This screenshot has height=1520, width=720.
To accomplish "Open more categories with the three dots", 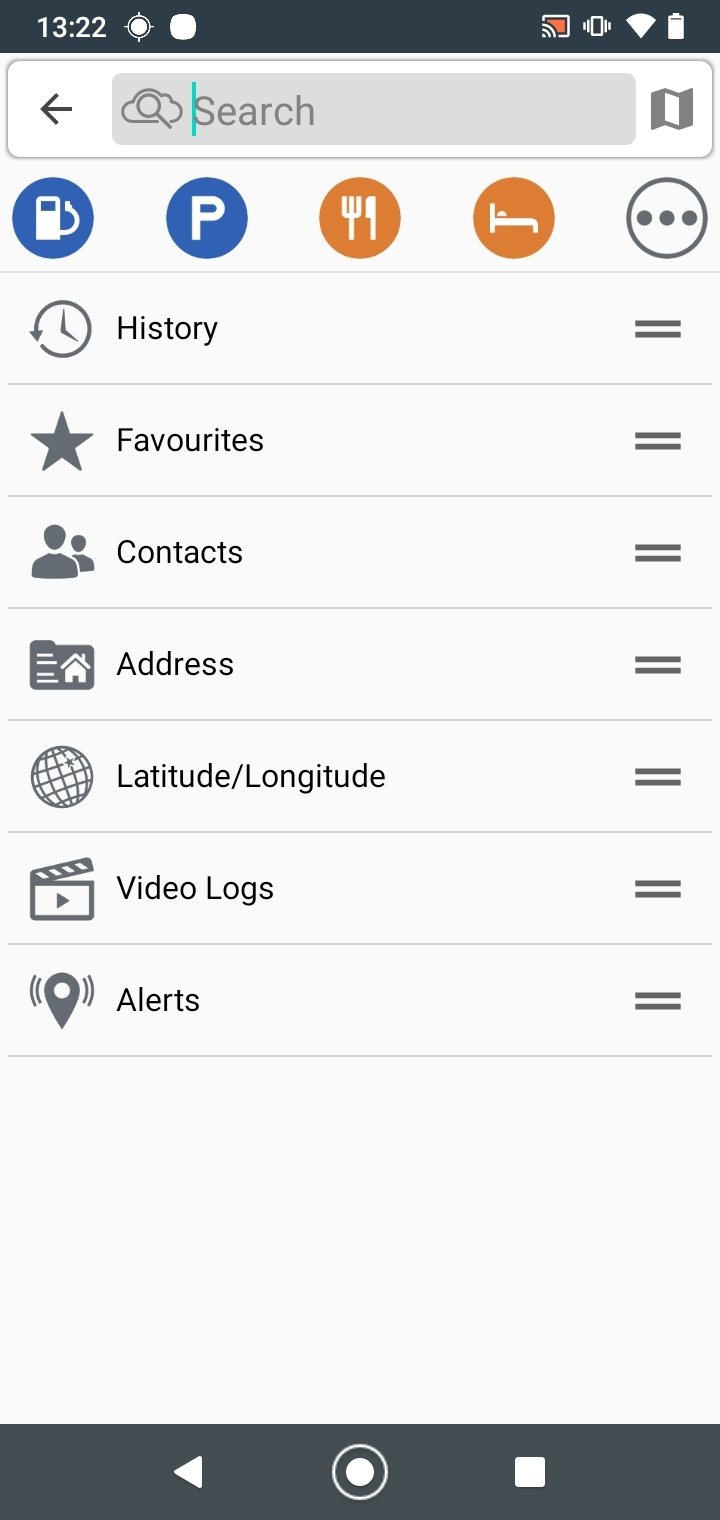I will pos(667,218).
